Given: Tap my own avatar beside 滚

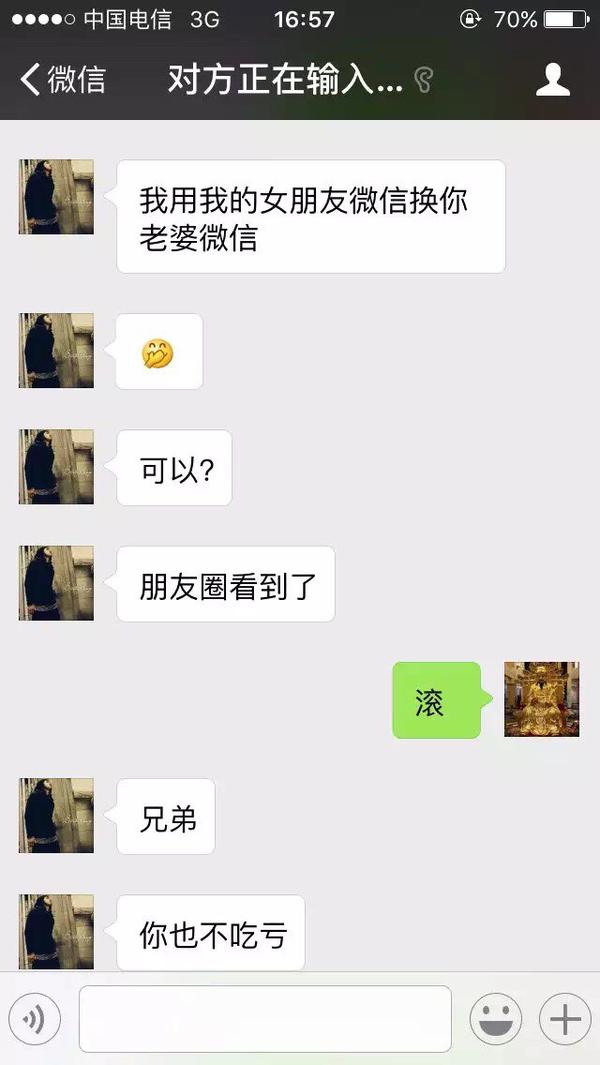Looking at the screenshot, I should 542,699.
